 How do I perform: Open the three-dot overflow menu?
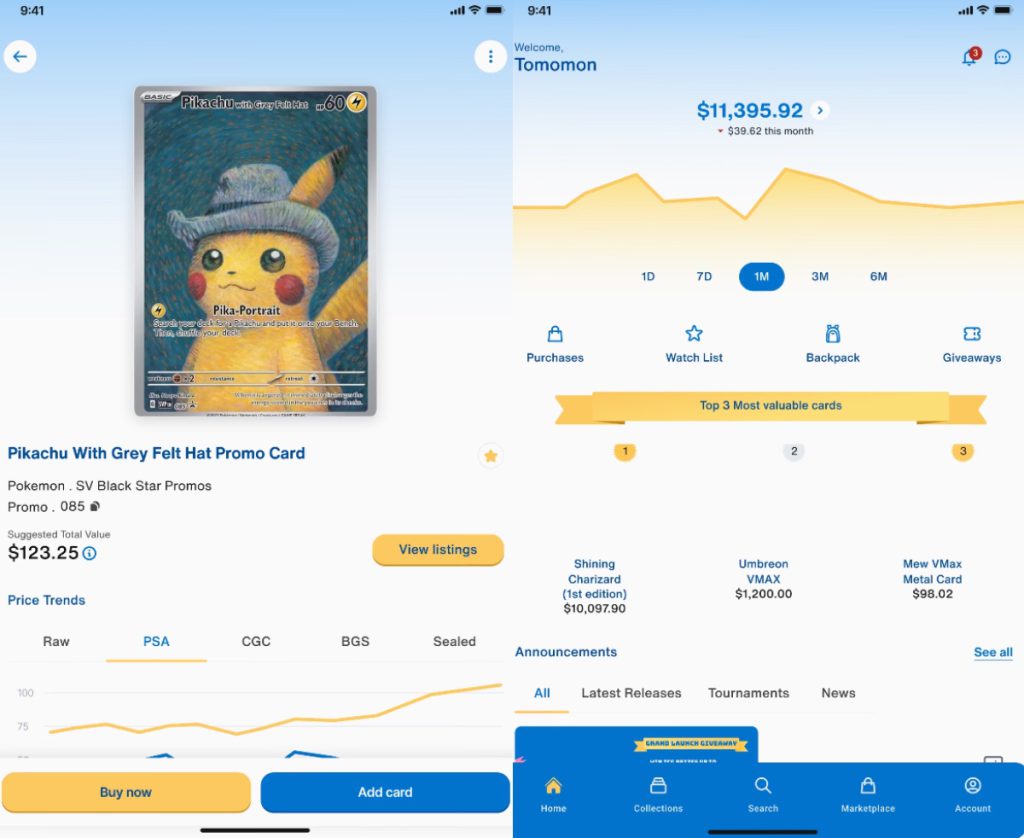pos(490,57)
